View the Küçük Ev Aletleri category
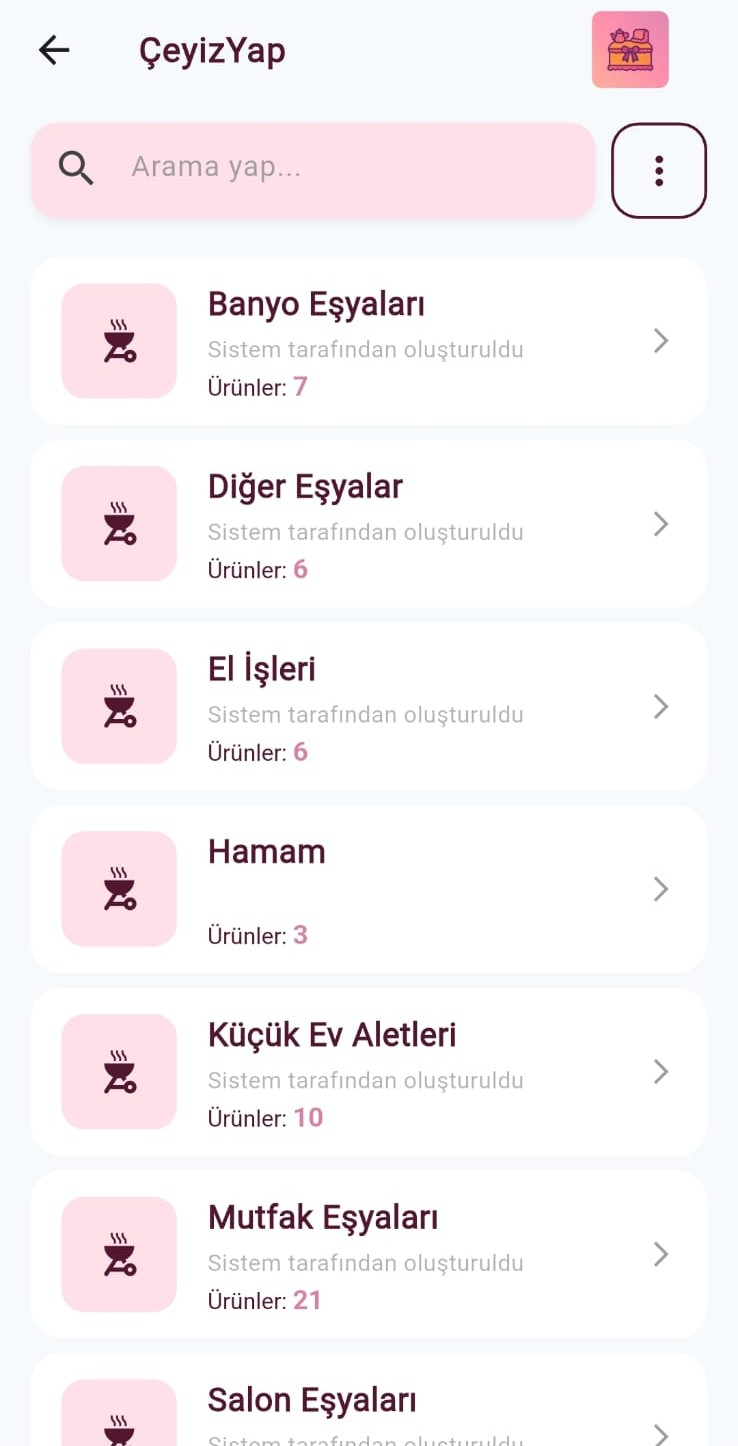 (x=368, y=1072)
